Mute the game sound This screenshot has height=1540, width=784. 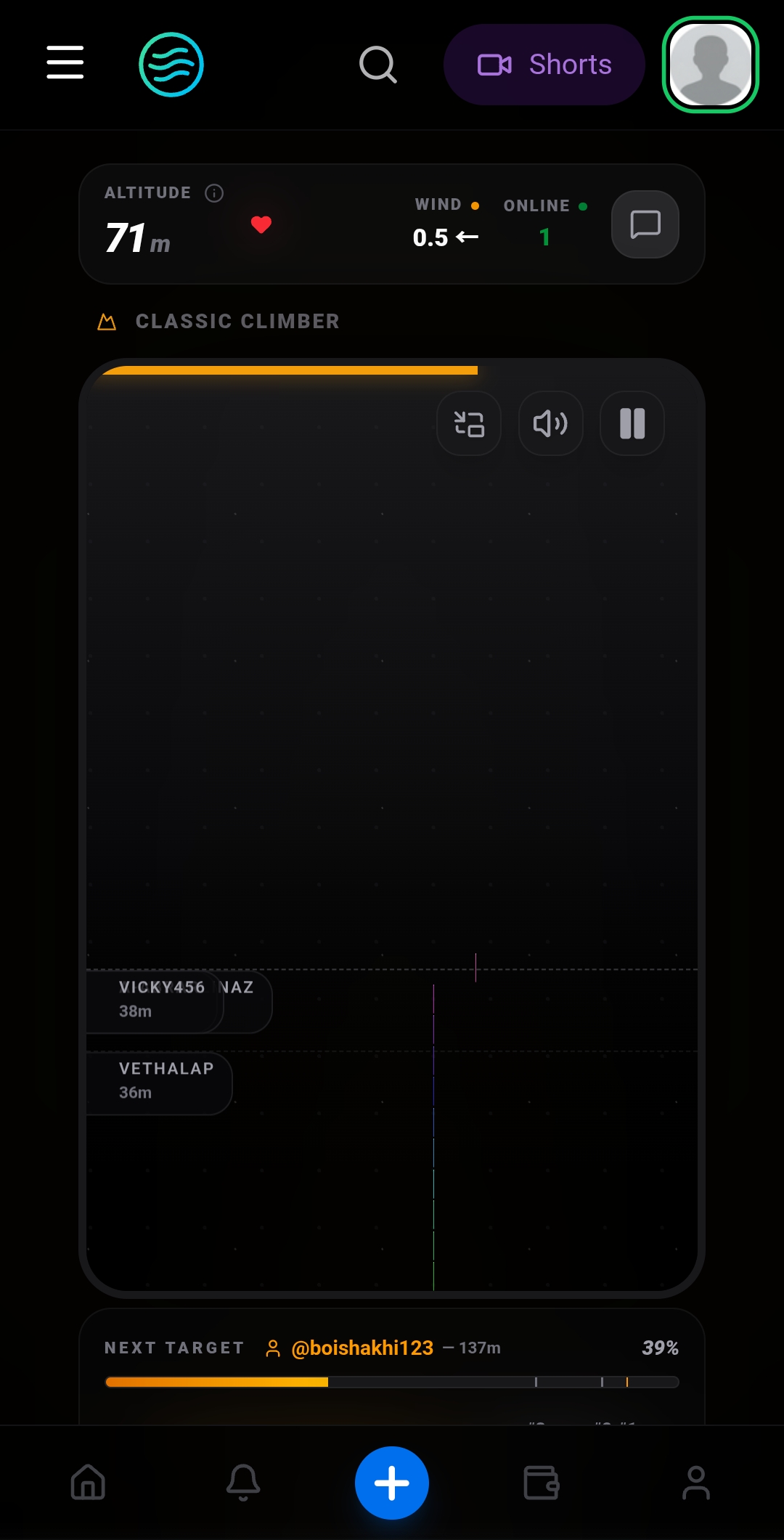click(x=551, y=423)
